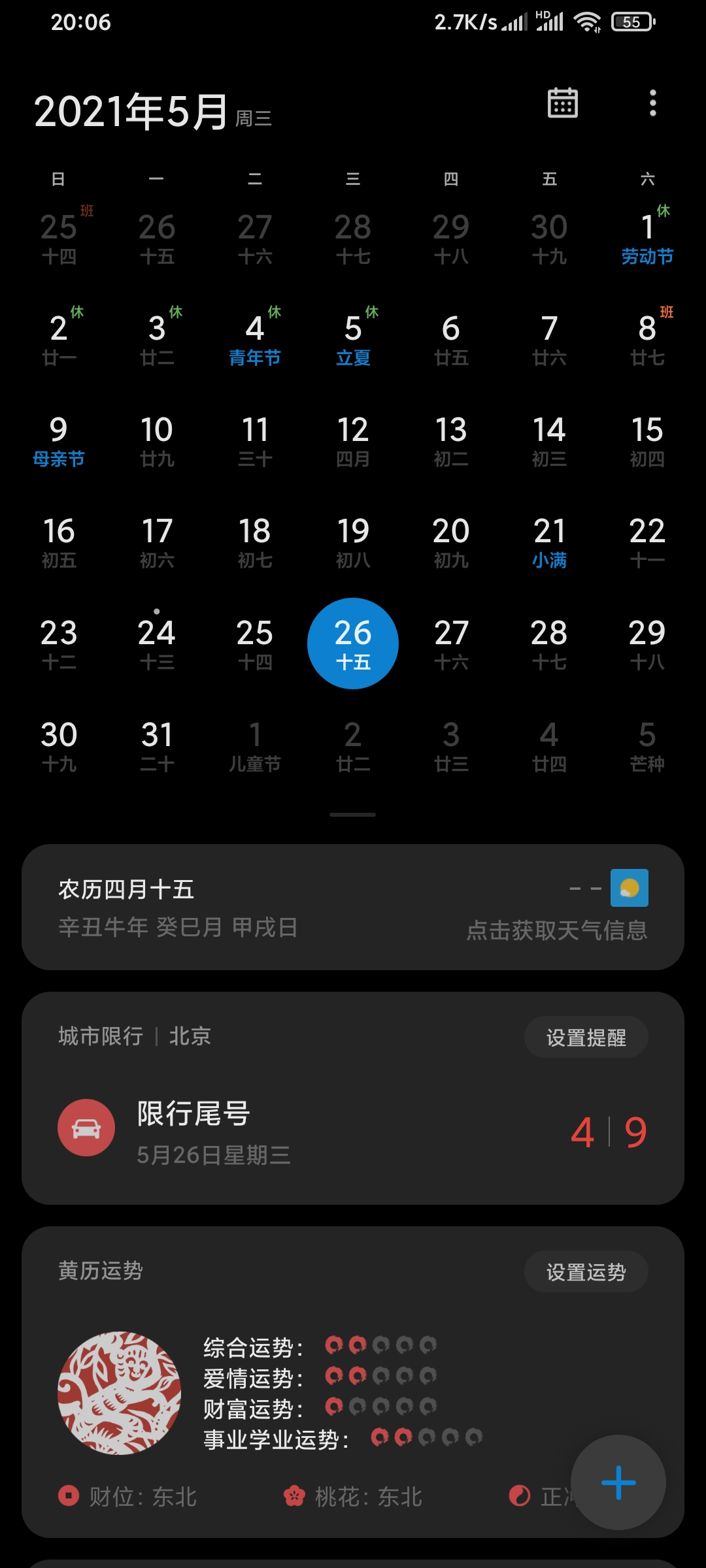Tap the 2021年5月 month title
This screenshot has height=1568, width=706.
131,111
